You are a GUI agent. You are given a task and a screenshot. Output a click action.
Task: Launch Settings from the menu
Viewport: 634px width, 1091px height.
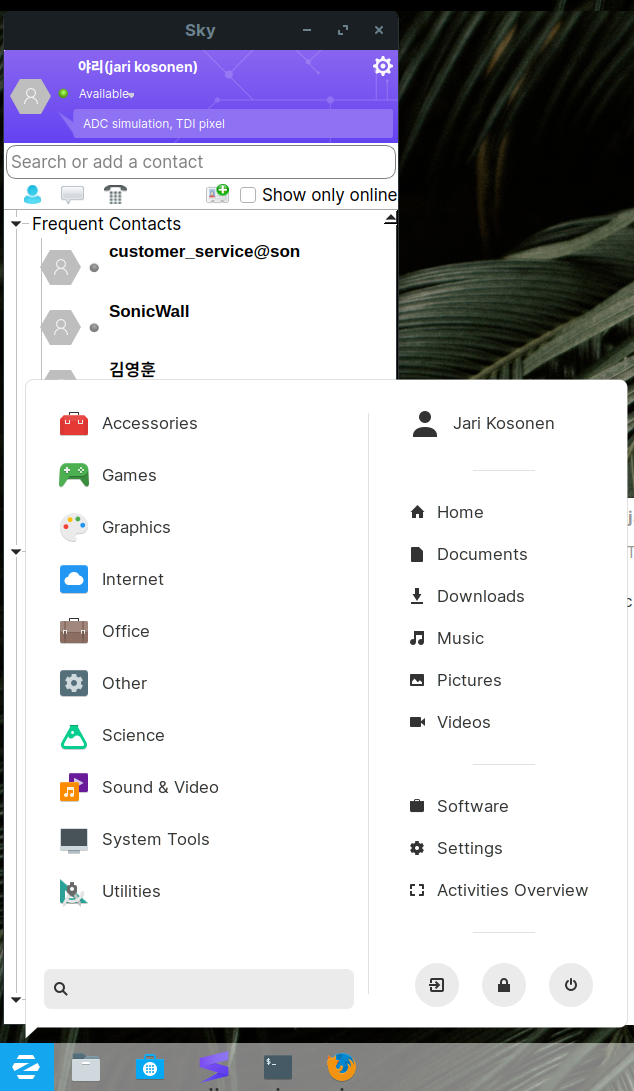click(469, 848)
